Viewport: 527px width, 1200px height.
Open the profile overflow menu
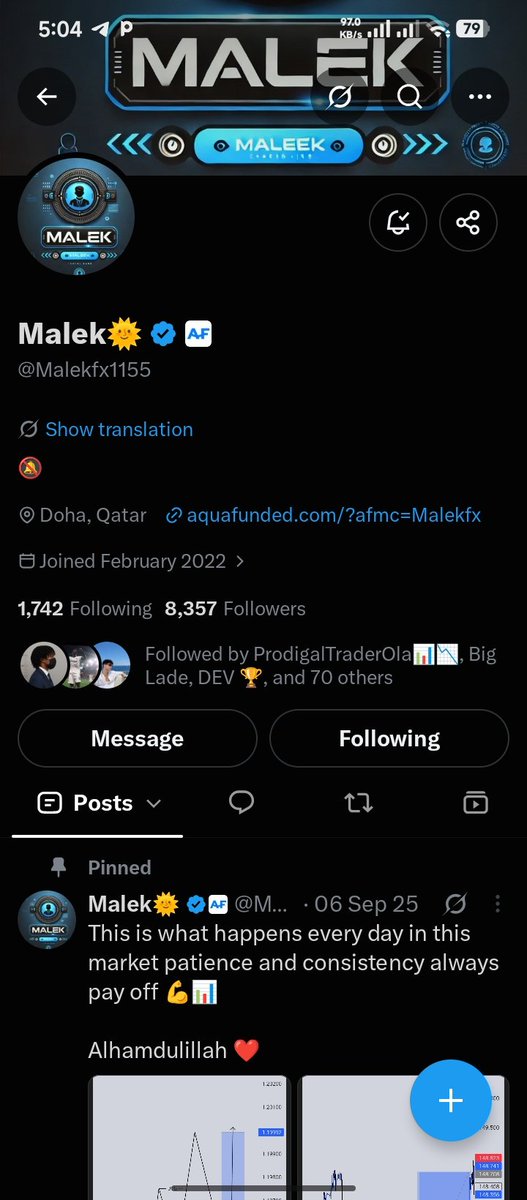coord(480,96)
